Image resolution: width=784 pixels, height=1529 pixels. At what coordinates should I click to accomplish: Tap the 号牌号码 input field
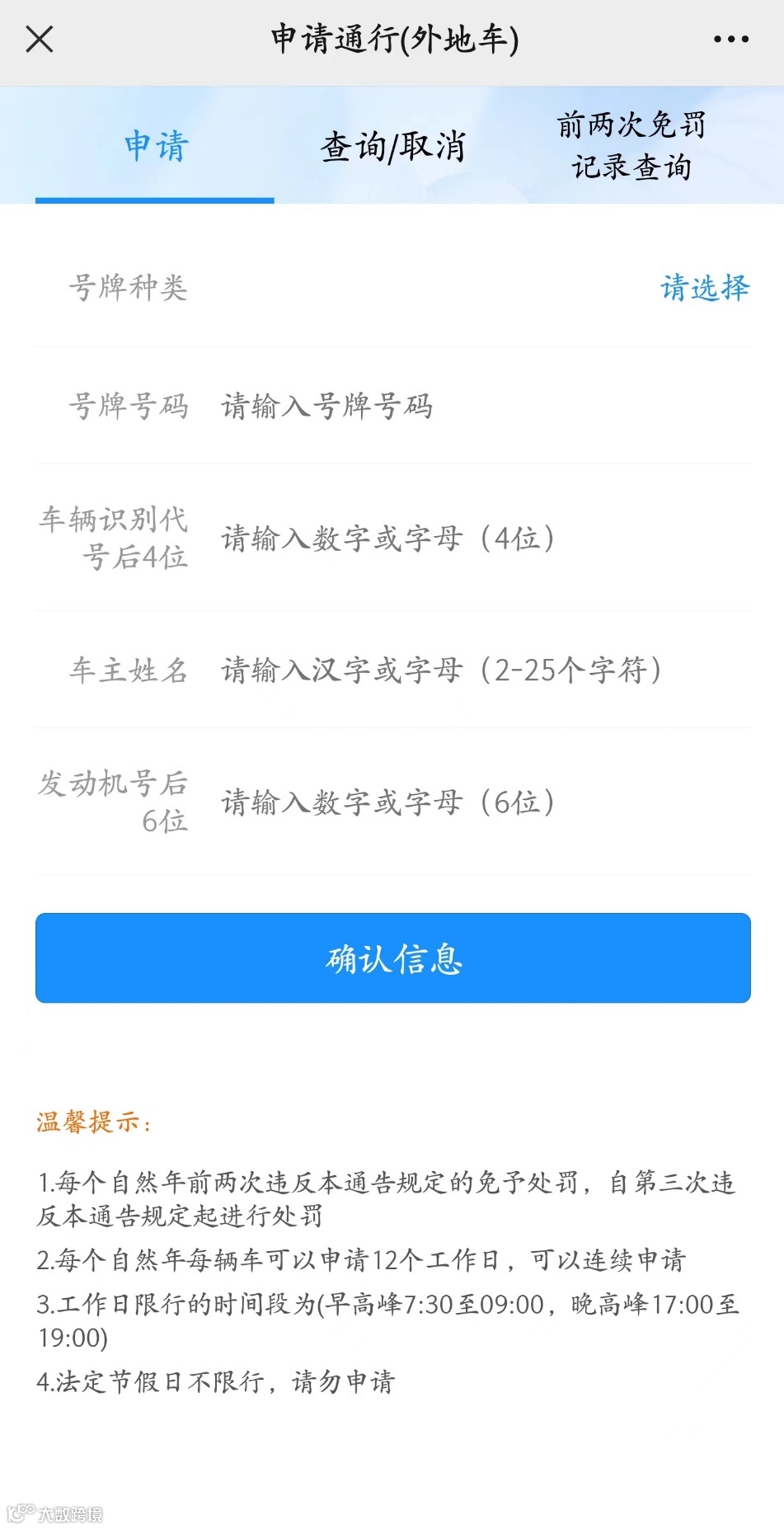pyautogui.click(x=485, y=406)
